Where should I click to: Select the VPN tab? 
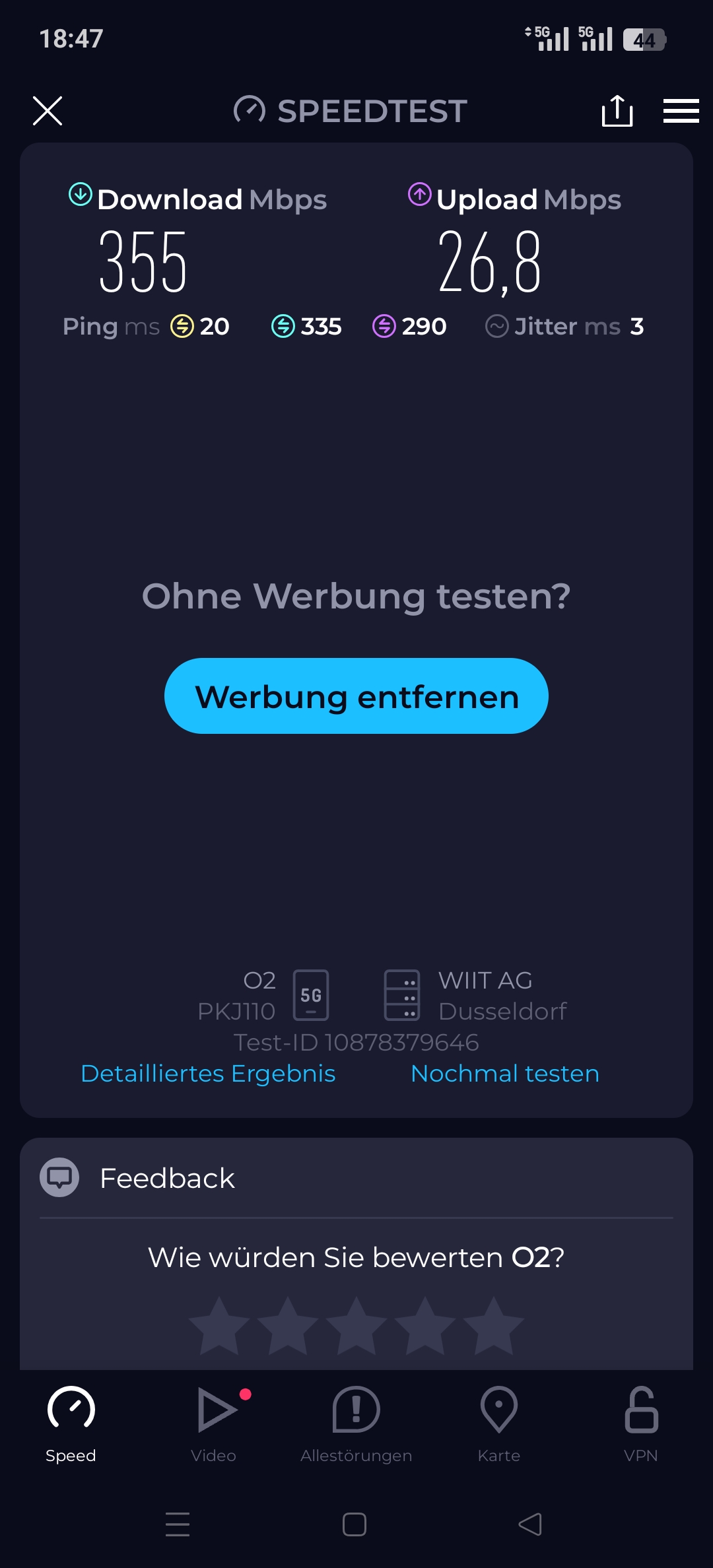coord(641,1424)
